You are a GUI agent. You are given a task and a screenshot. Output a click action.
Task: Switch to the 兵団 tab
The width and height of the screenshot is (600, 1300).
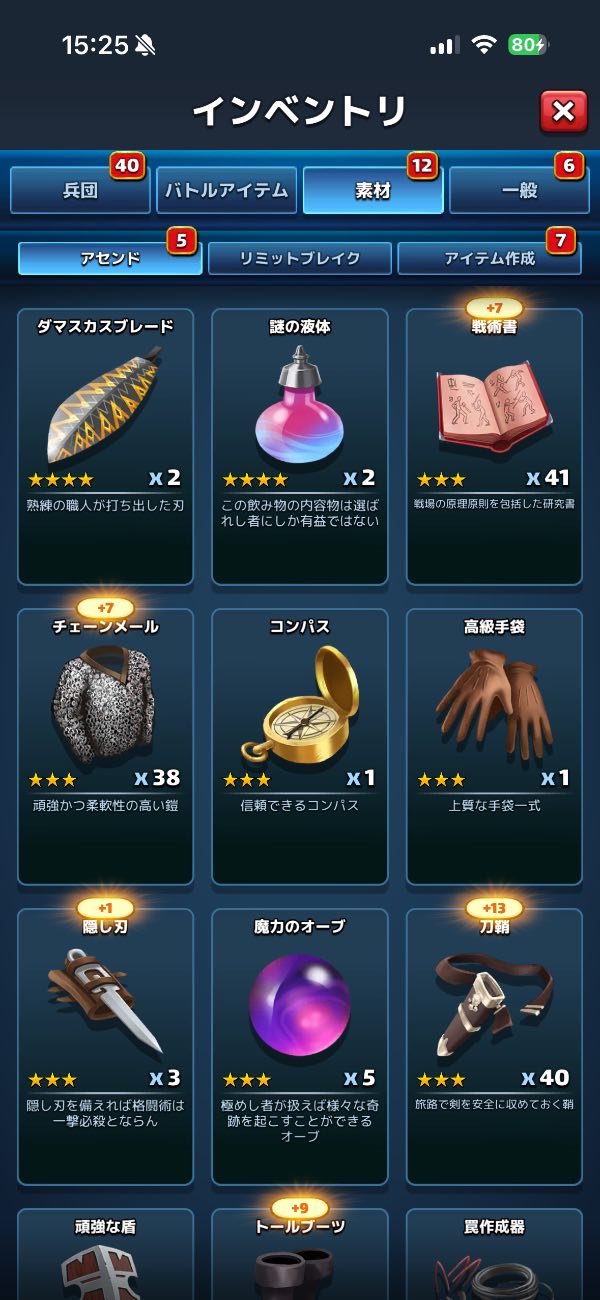80,190
